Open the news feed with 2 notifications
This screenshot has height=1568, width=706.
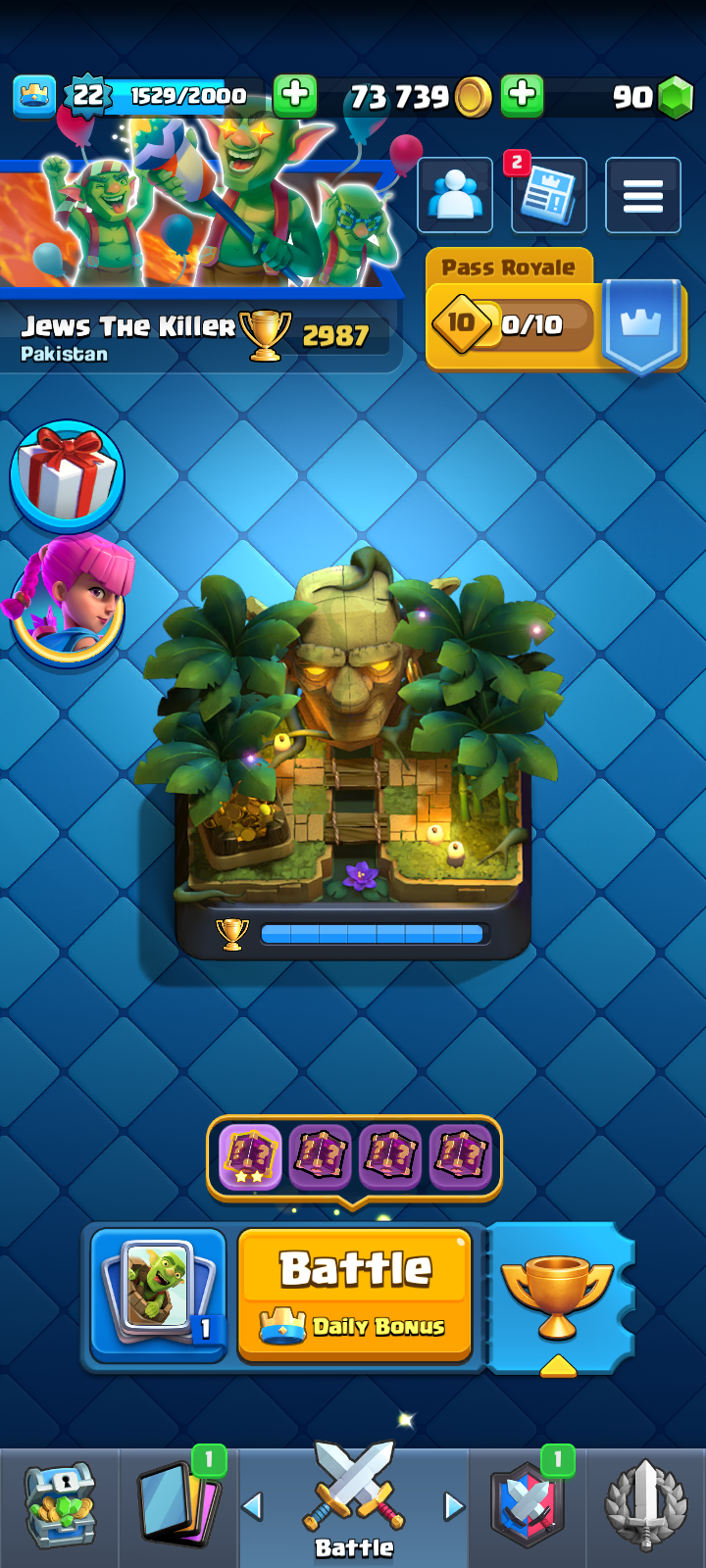[548, 195]
